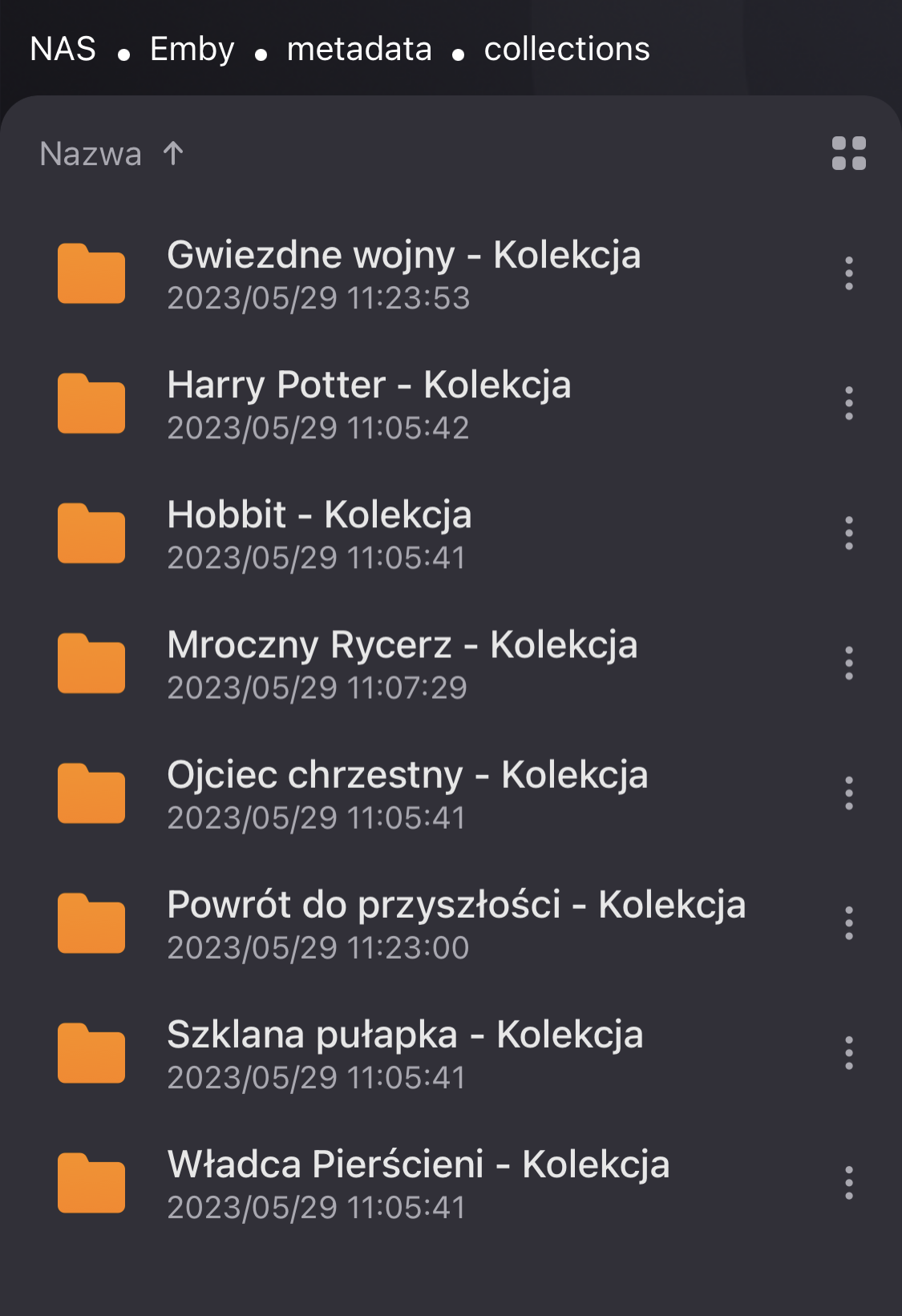Open the Mroczny Rycerz - Kolekcja folder icon
902x1316 pixels.
[x=92, y=663]
